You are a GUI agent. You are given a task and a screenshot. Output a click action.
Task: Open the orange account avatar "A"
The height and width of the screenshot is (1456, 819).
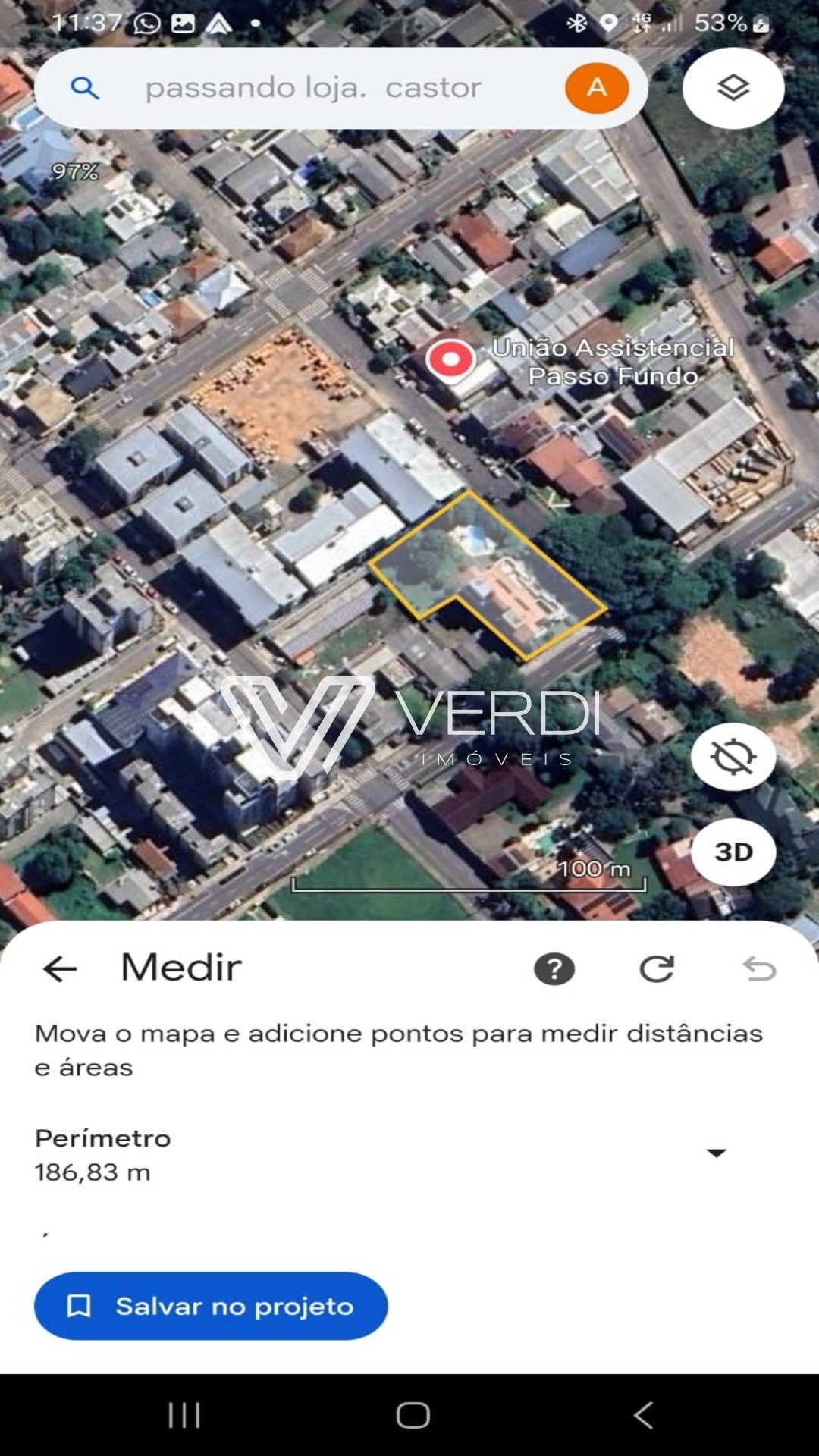click(x=597, y=88)
